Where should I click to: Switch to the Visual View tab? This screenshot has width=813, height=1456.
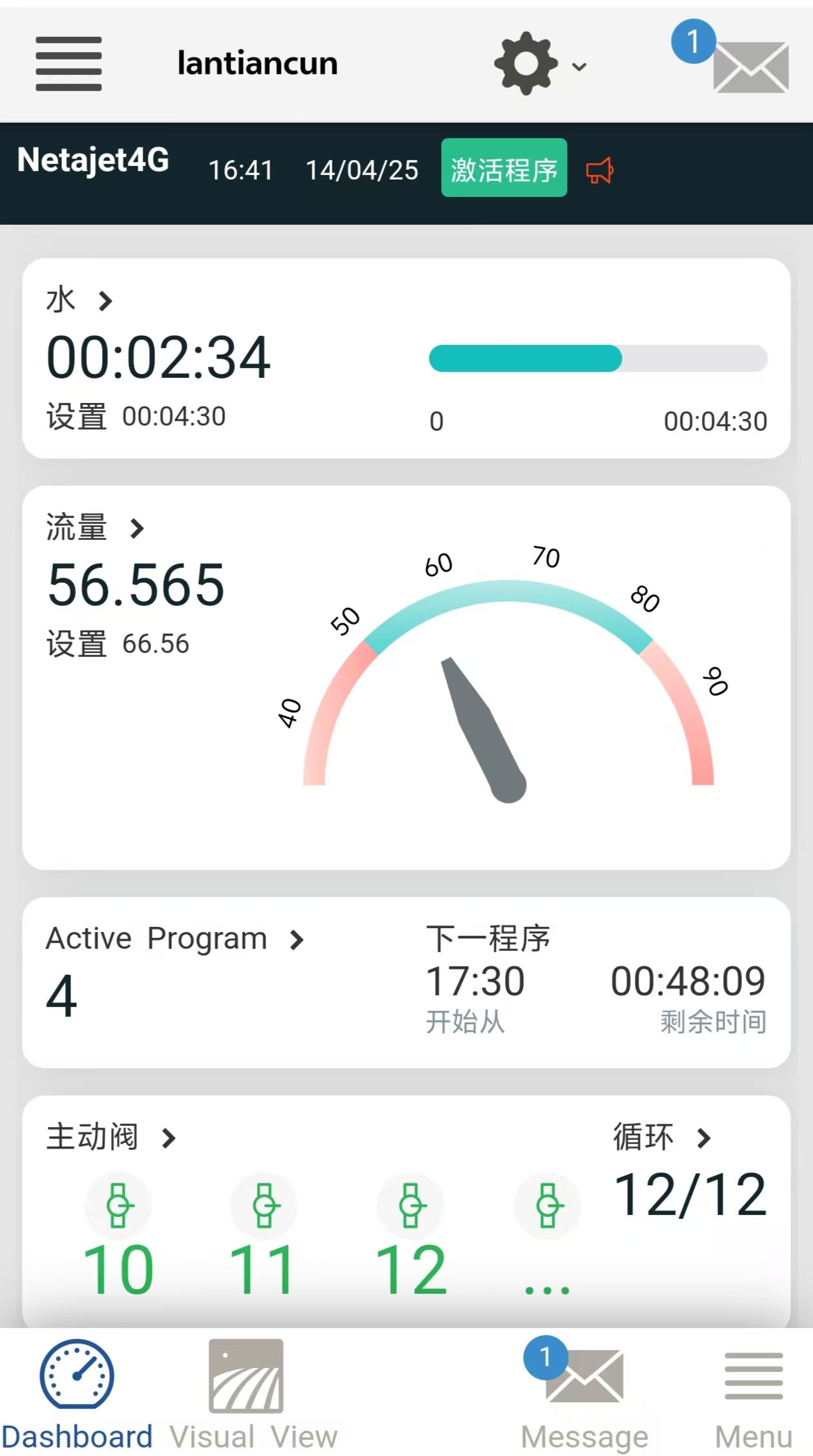(252, 1395)
